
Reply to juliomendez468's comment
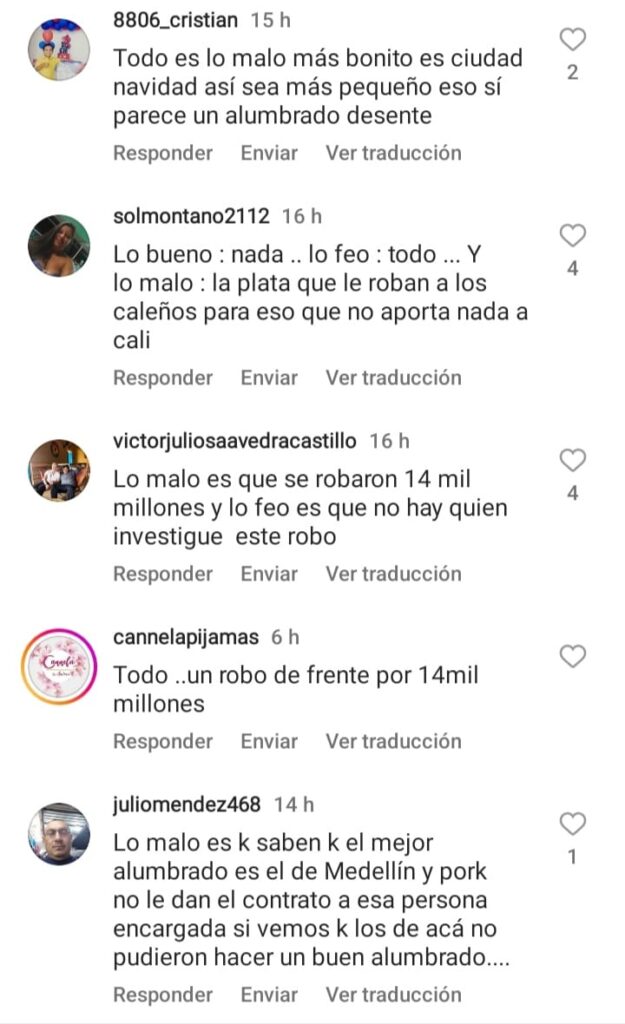tap(162, 995)
